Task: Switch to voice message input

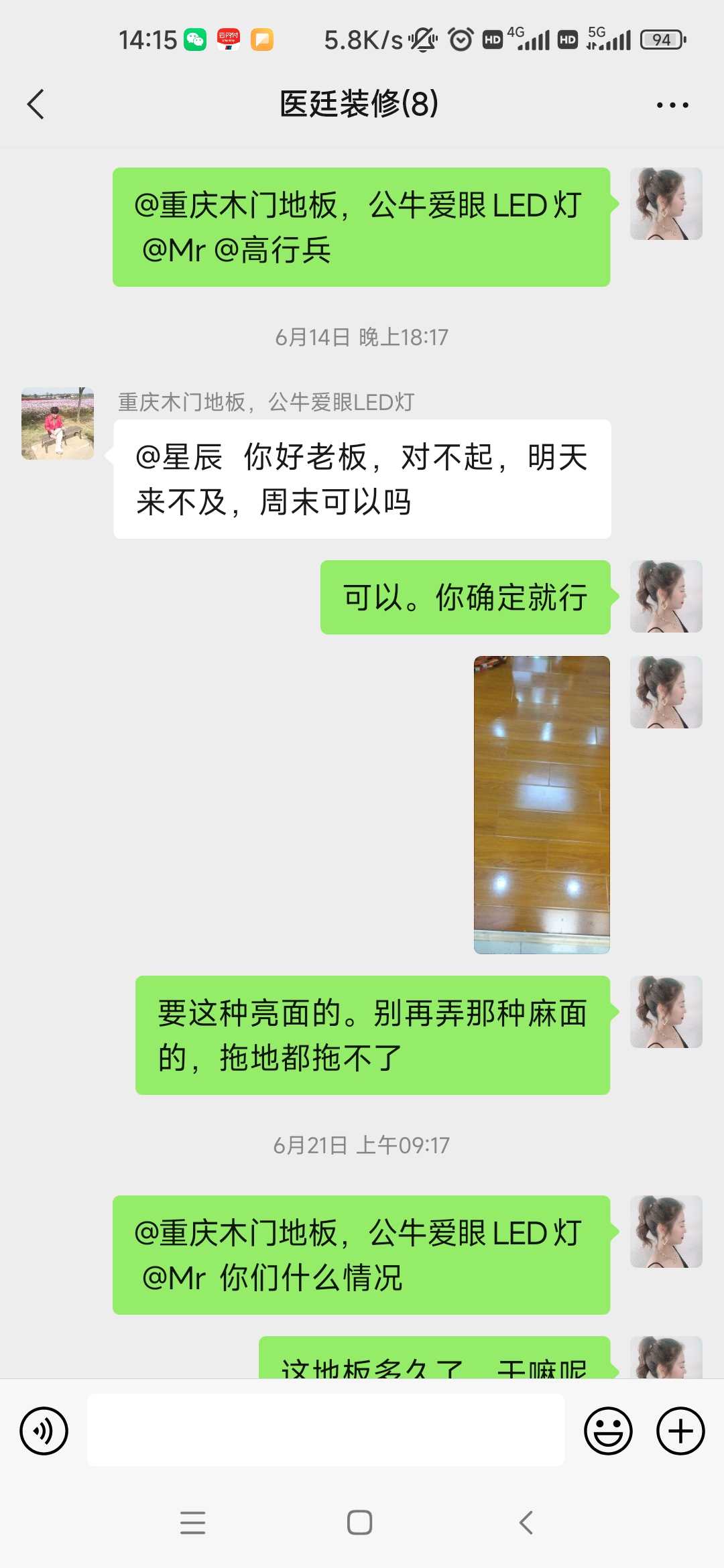Action: 44,1431
